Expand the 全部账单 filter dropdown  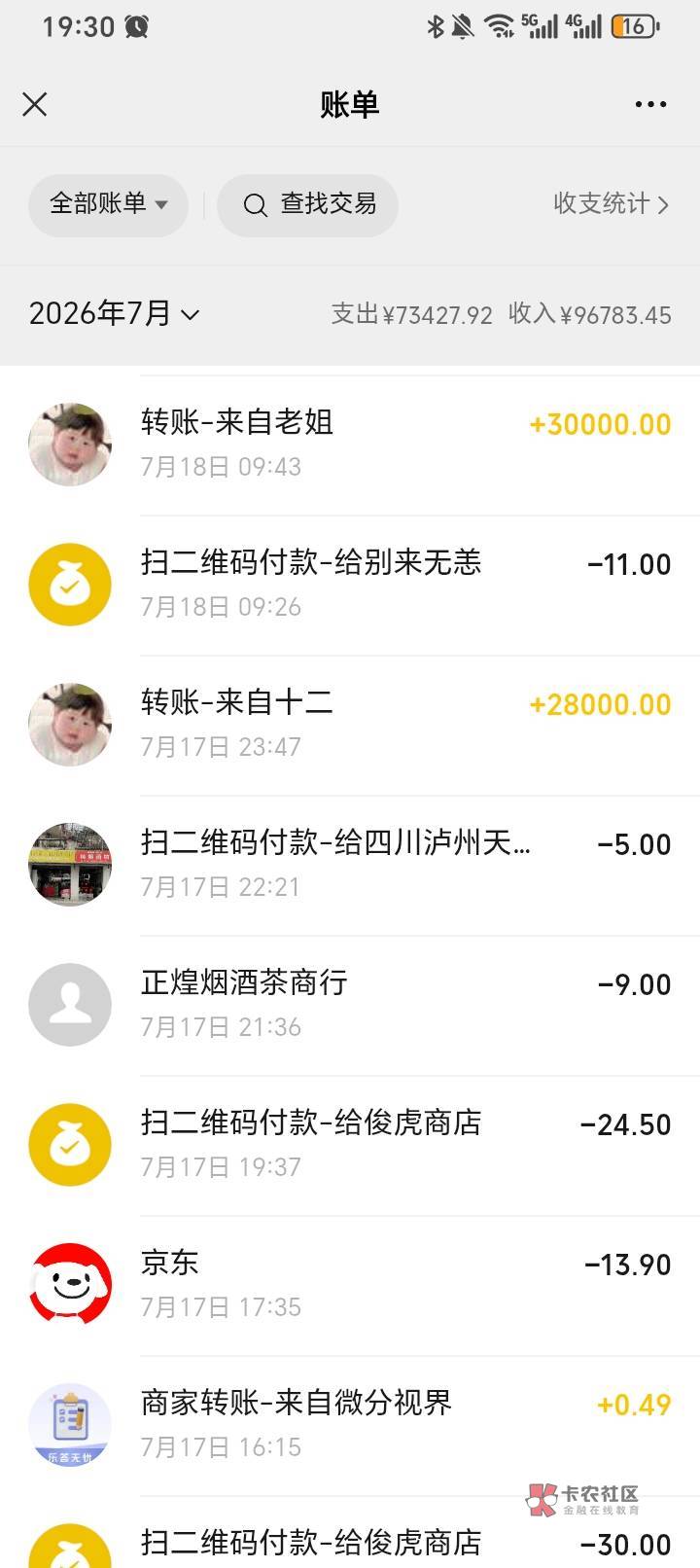click(108, 204)
